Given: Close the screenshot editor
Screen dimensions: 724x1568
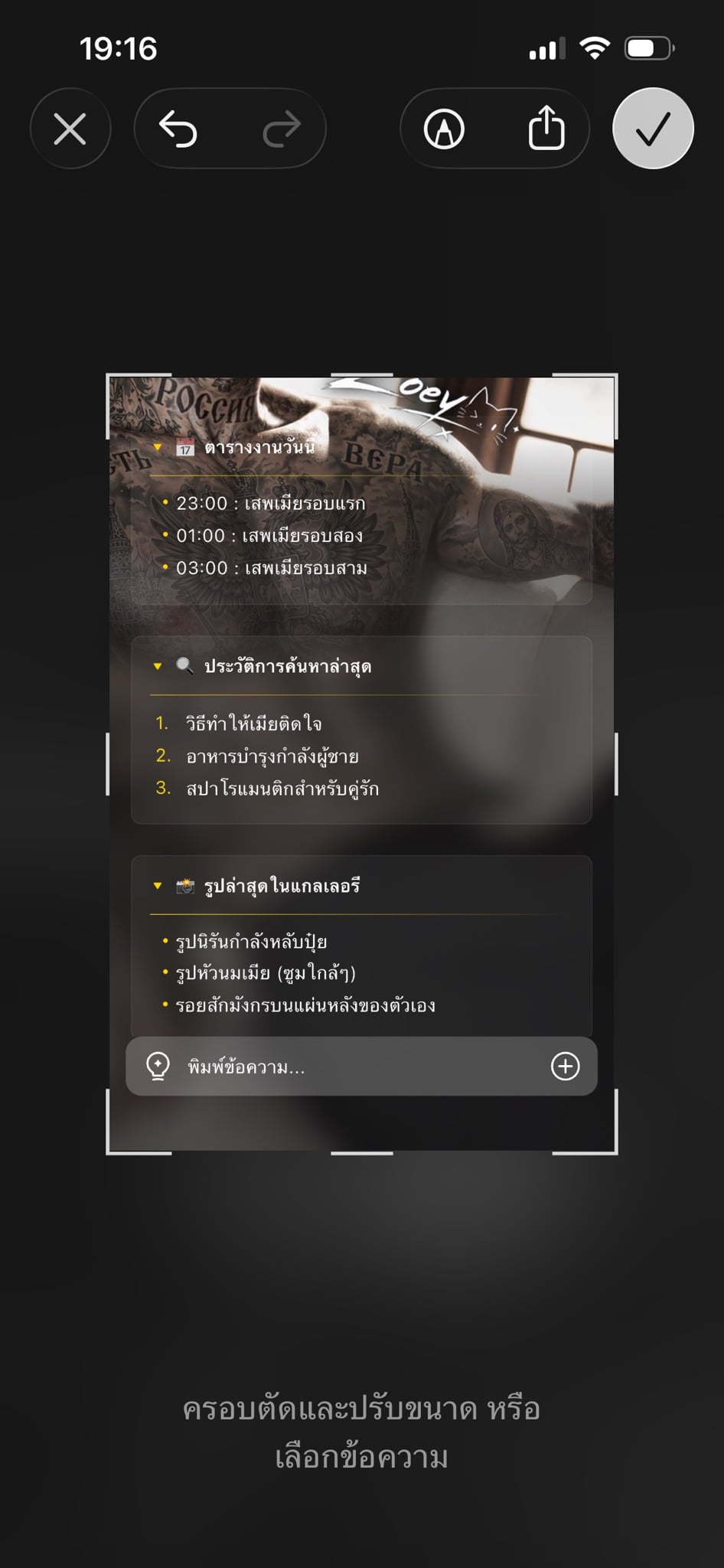Looking at the screenshot, I should click(70, 129).
